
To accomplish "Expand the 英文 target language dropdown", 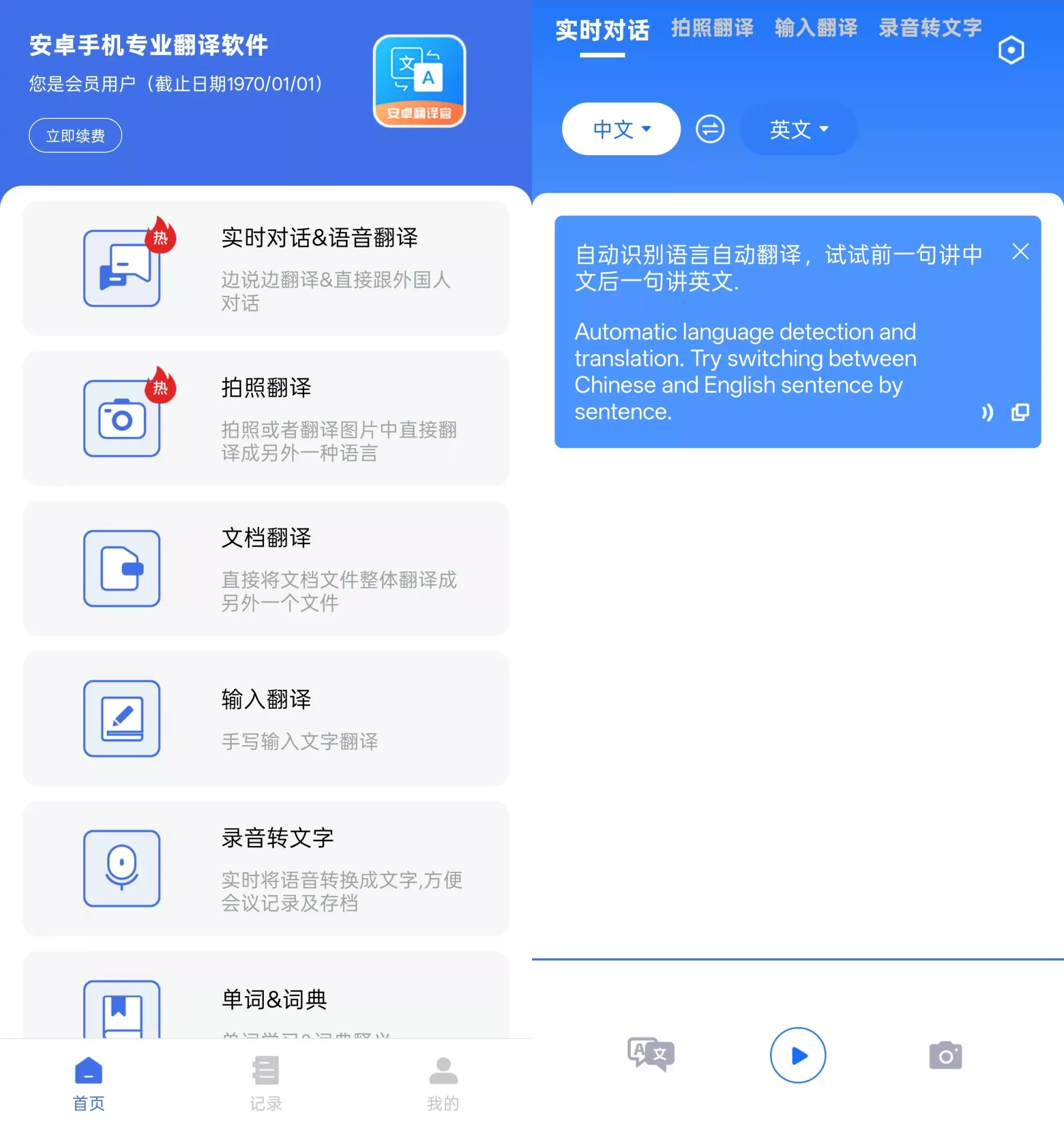I will coord(799,129).
